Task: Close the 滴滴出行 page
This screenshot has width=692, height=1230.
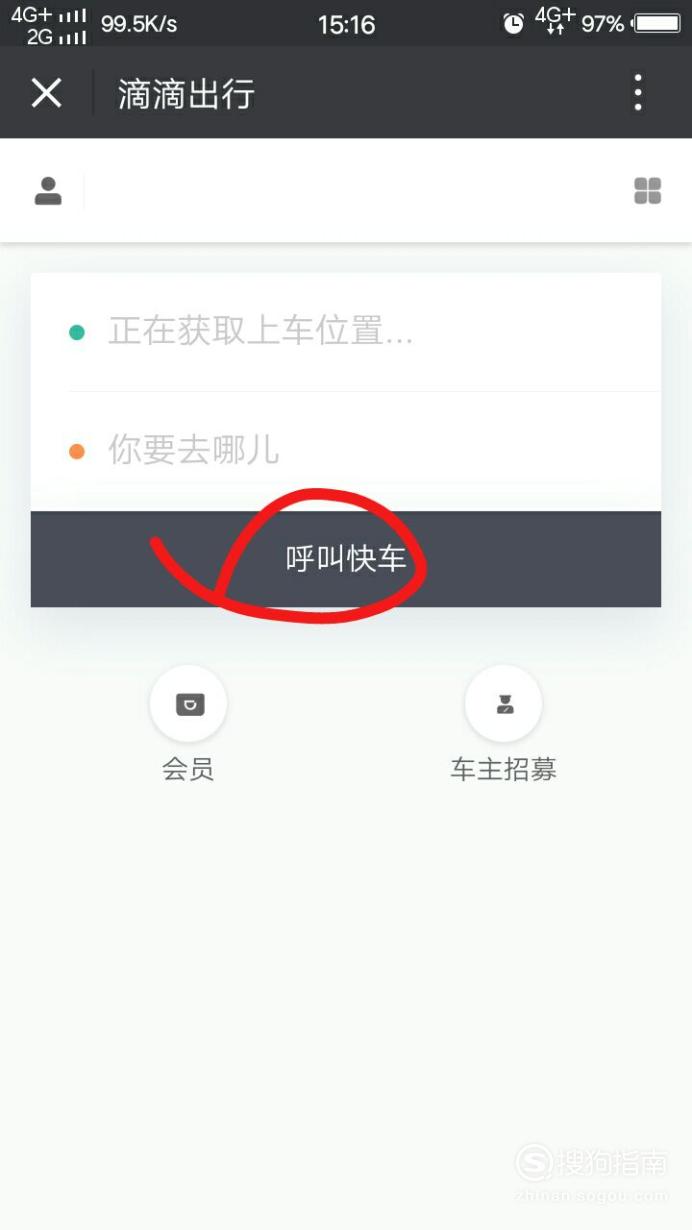Action: pos(47,94)
